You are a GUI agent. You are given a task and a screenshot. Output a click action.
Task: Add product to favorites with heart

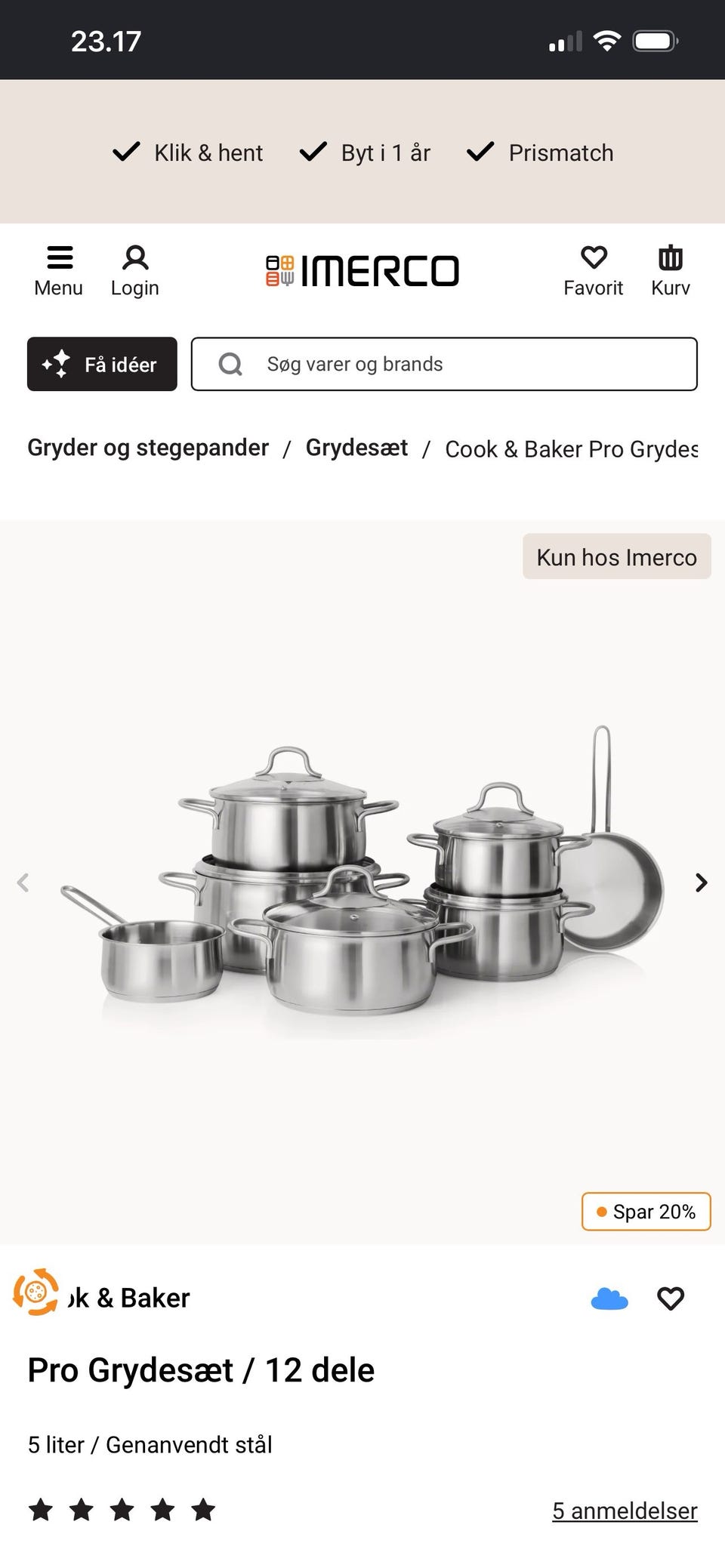click(671, 1298)
